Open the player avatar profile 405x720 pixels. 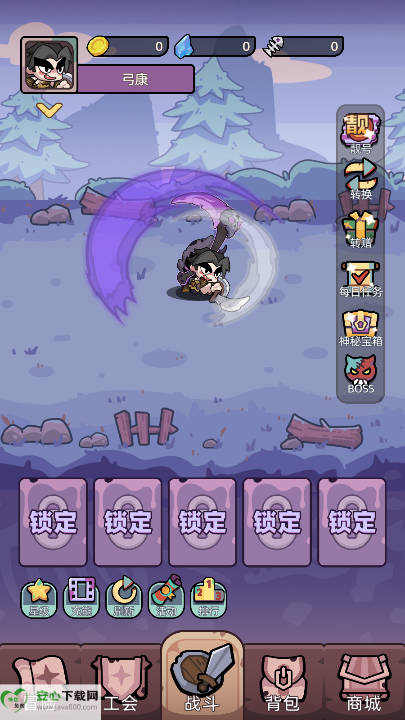[x=49, y=65]
